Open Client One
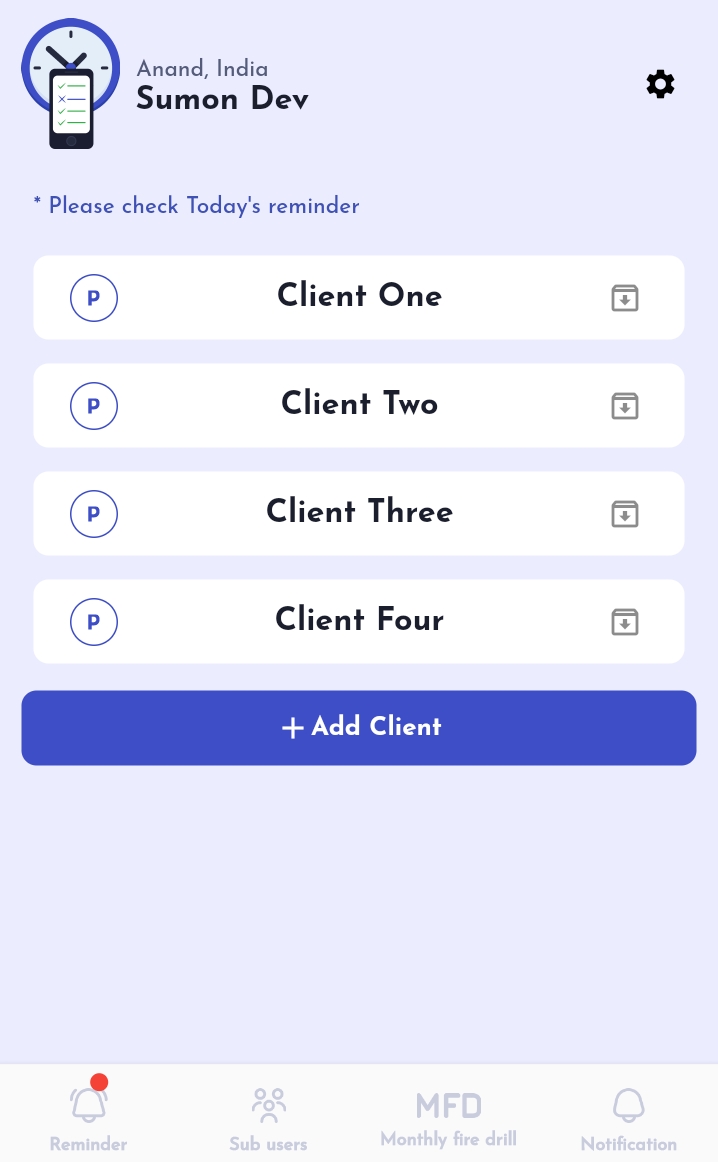 359,296
